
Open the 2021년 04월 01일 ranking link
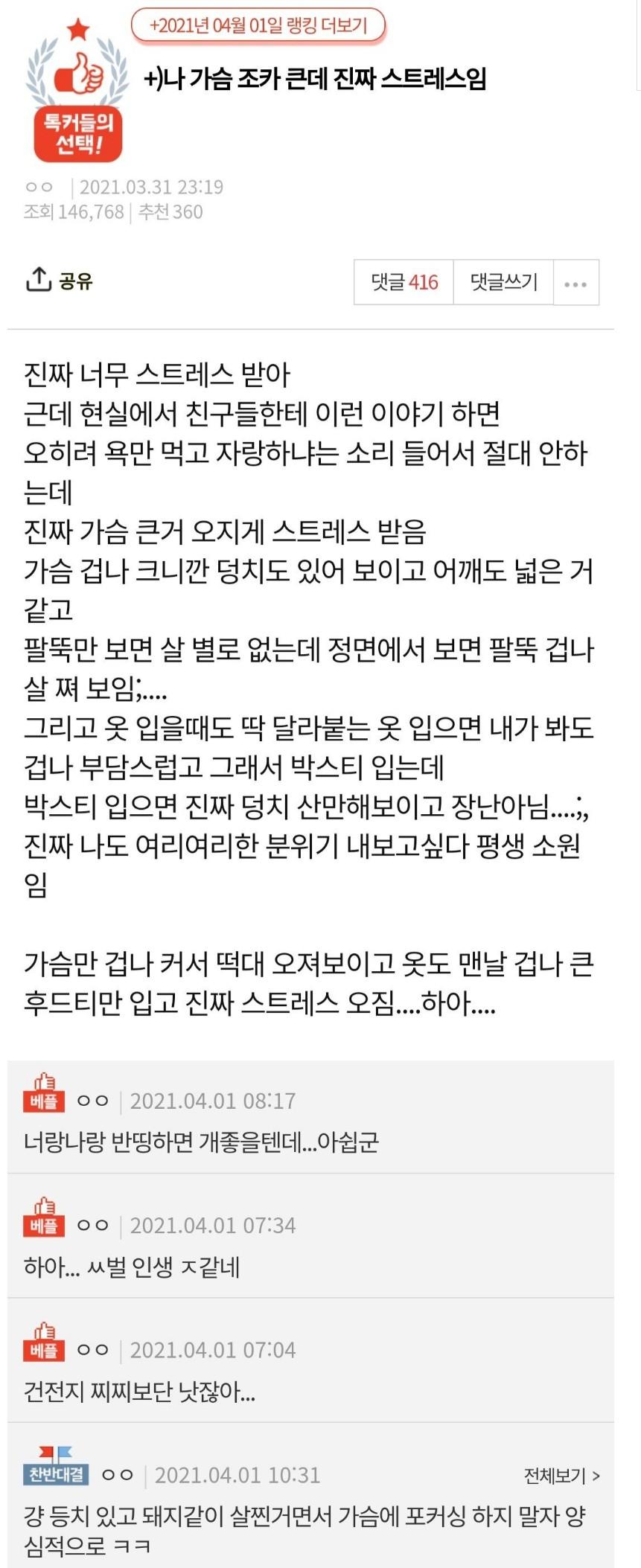pyautogui.click(x=258, y=25)
